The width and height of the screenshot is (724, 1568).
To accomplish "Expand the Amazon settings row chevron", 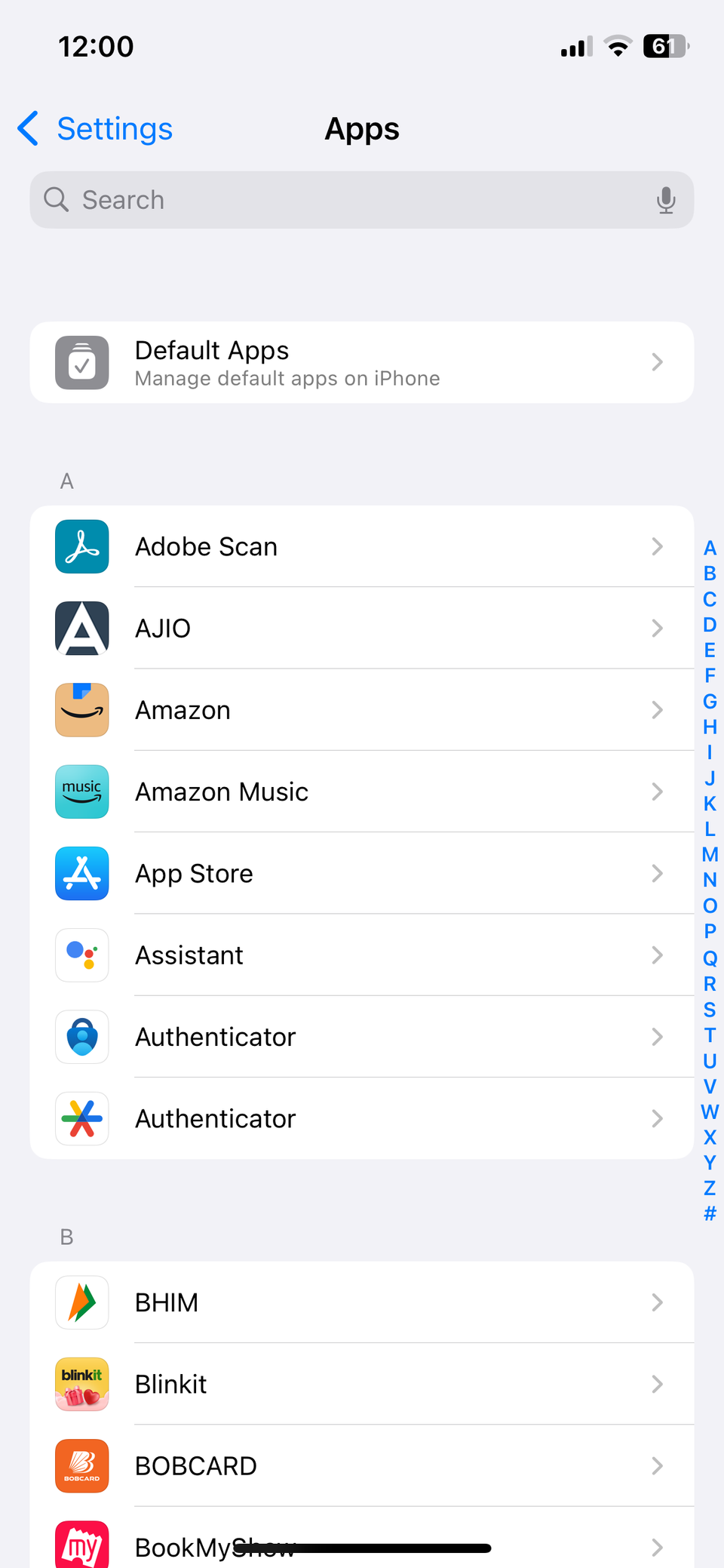I will click(657, 709).
